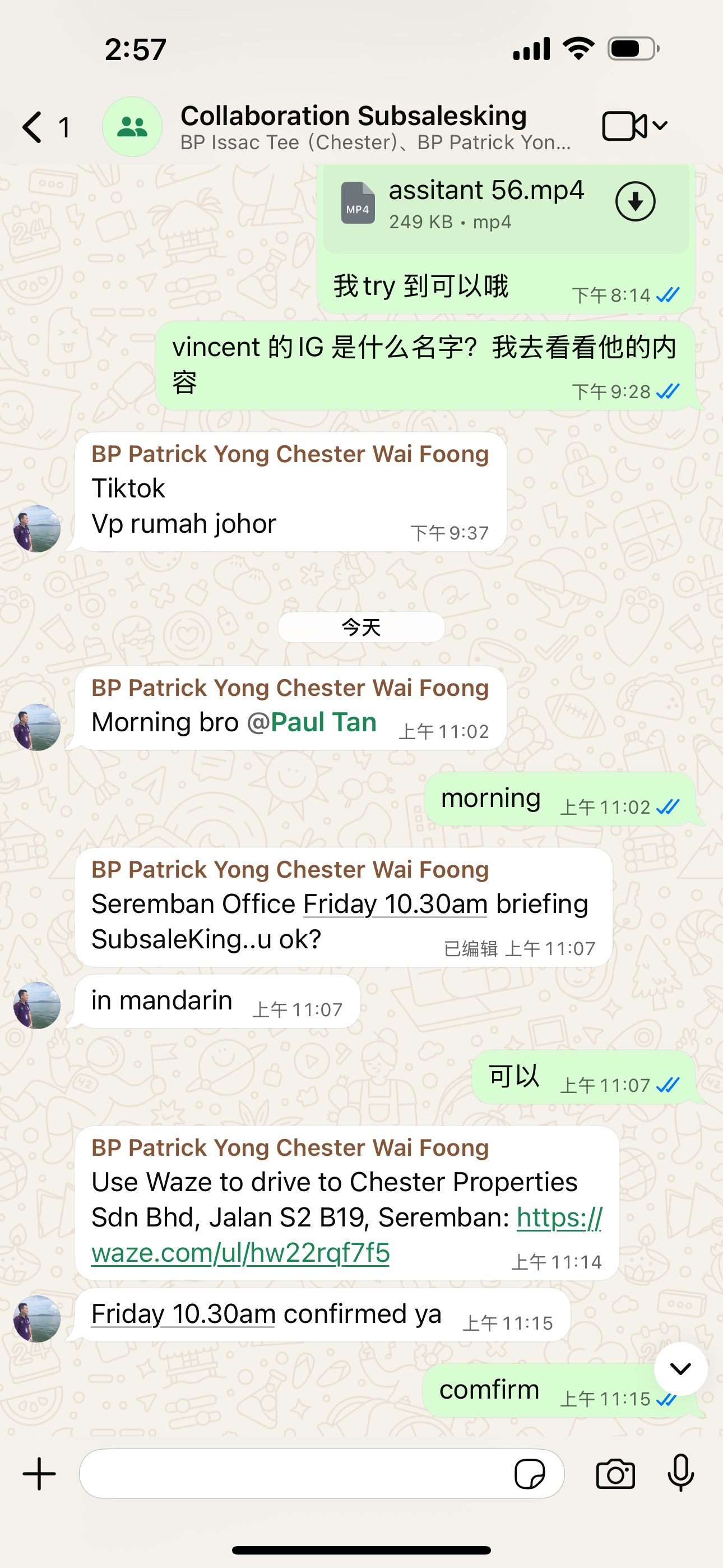723x1568 pixels.
Task: Go back to the chat list
Action: pos(34,127)
